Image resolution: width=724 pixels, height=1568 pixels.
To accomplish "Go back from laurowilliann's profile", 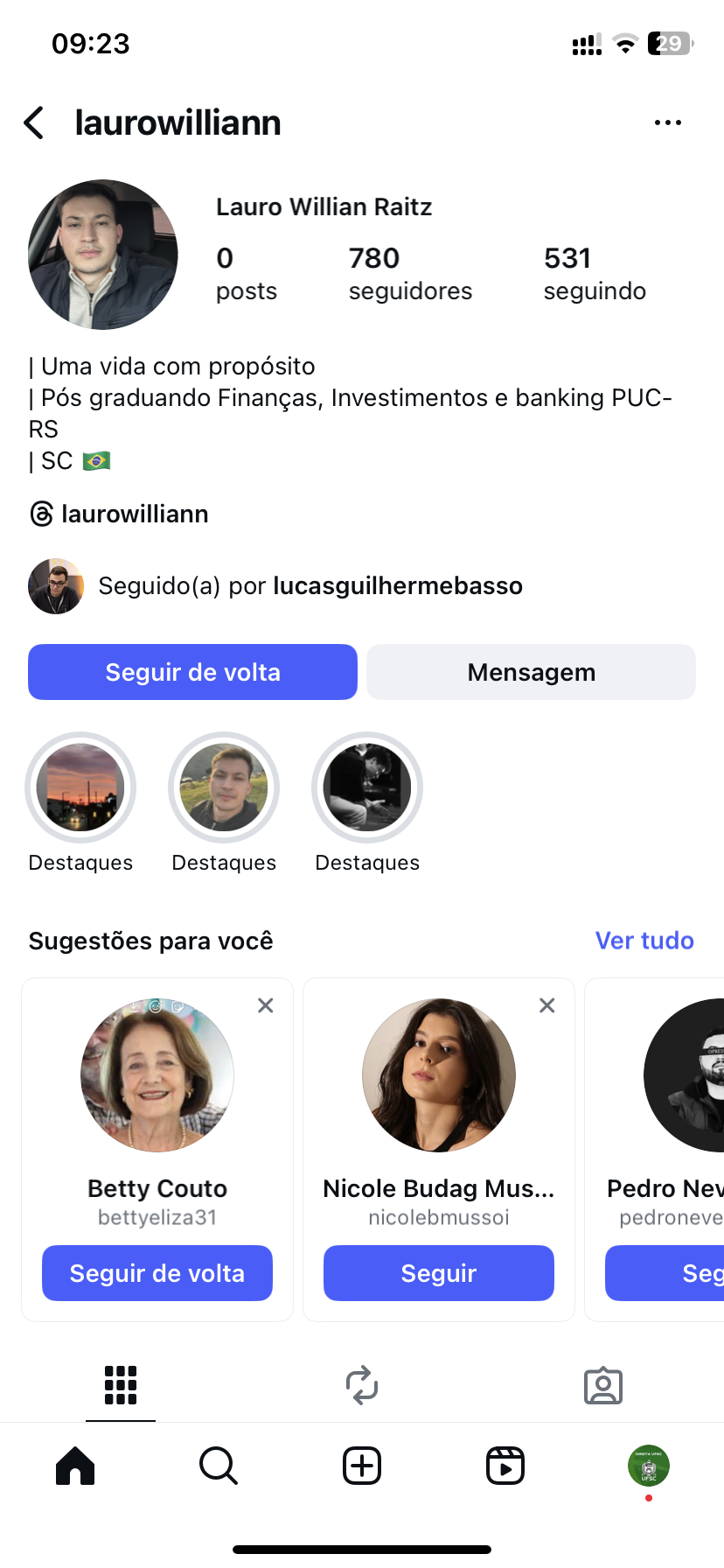I will 35,123.
